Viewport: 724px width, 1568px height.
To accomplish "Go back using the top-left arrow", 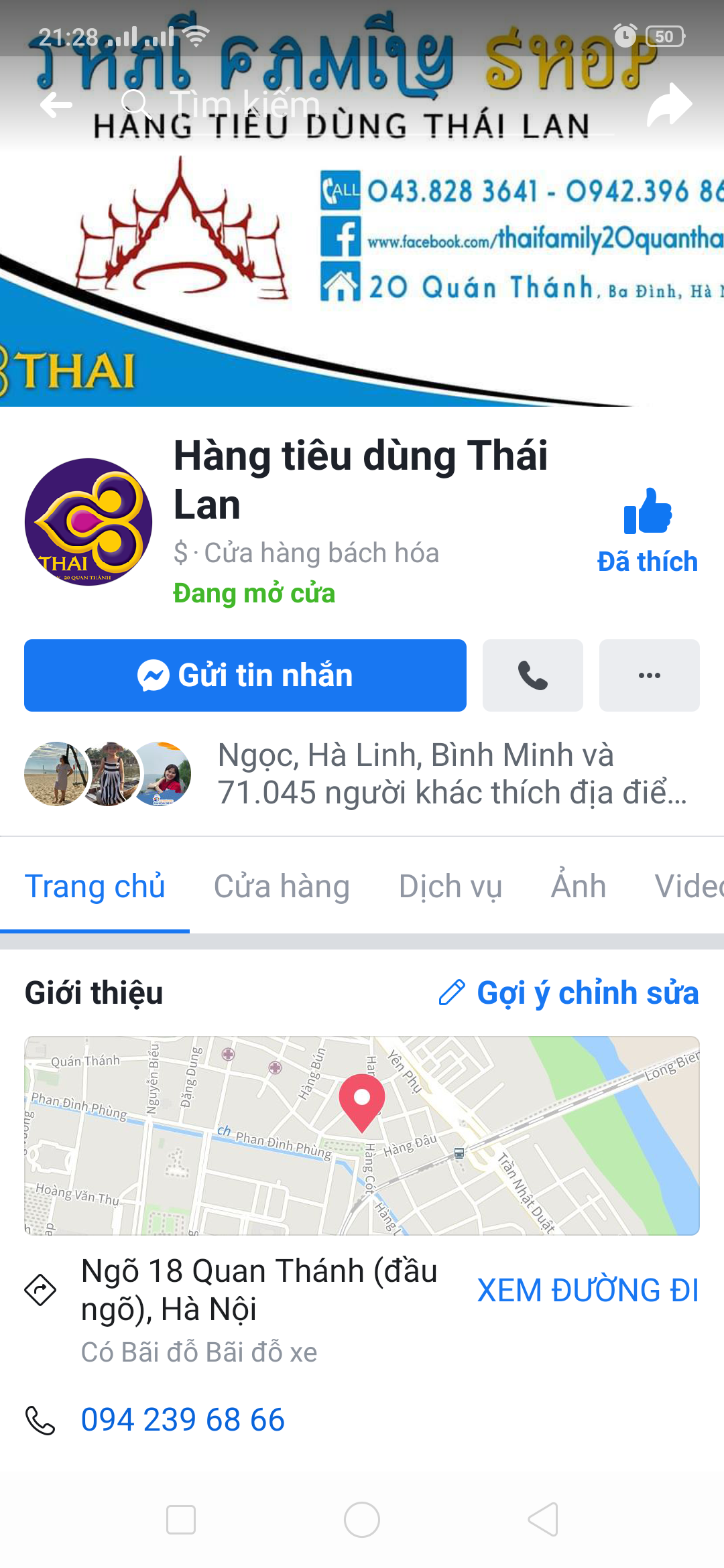I will (56, 105).
